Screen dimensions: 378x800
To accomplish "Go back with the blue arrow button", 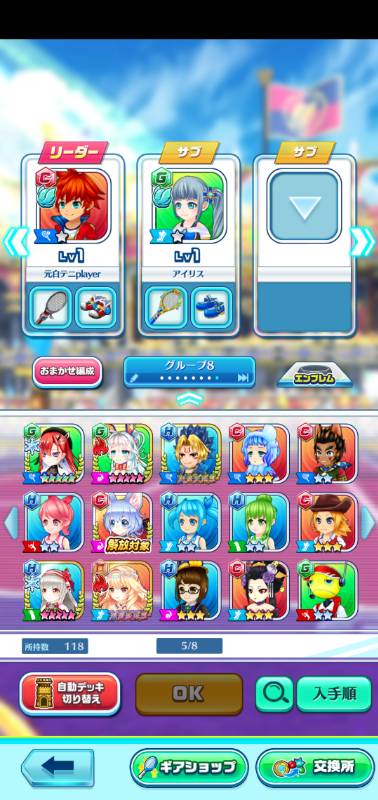I will pos(58,767).
